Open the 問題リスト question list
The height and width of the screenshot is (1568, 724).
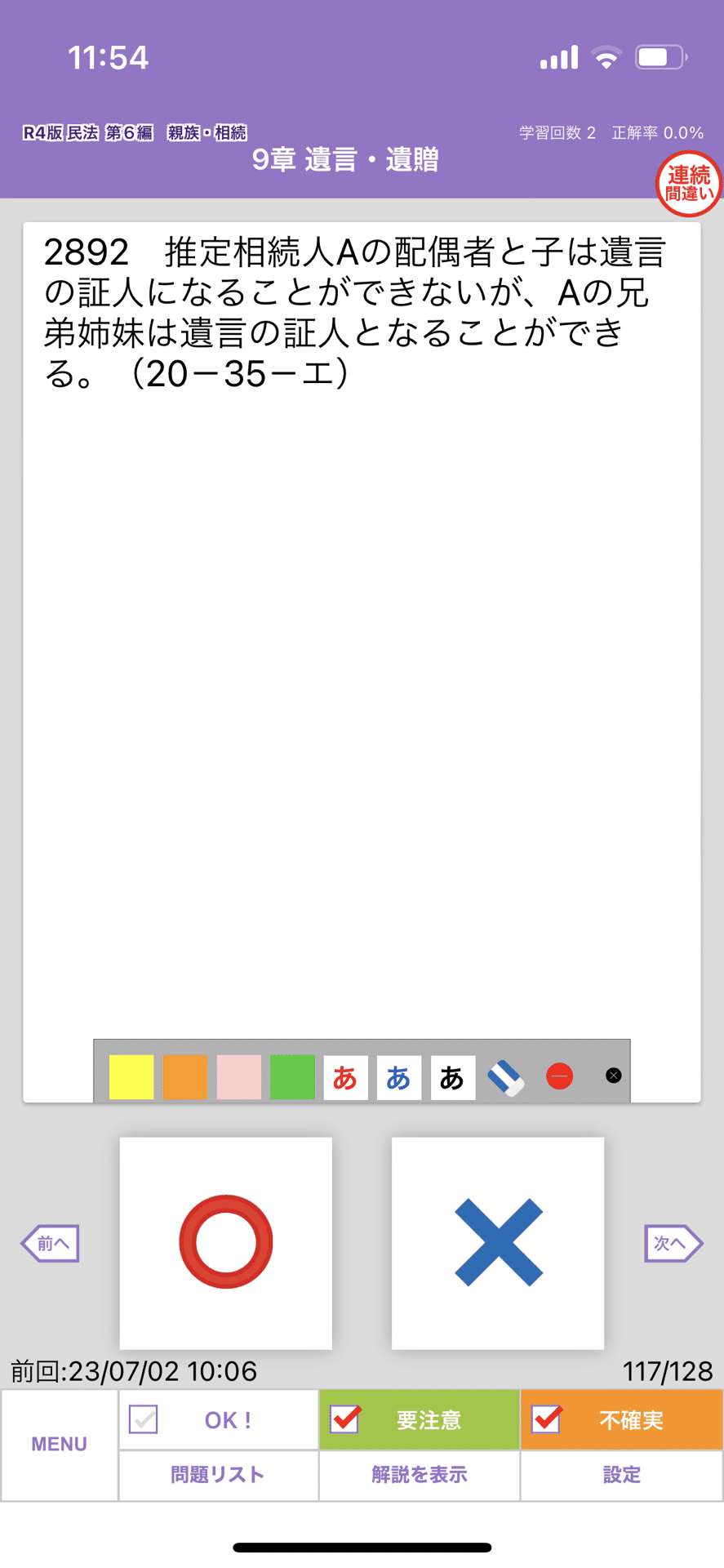click(218, 1474)
